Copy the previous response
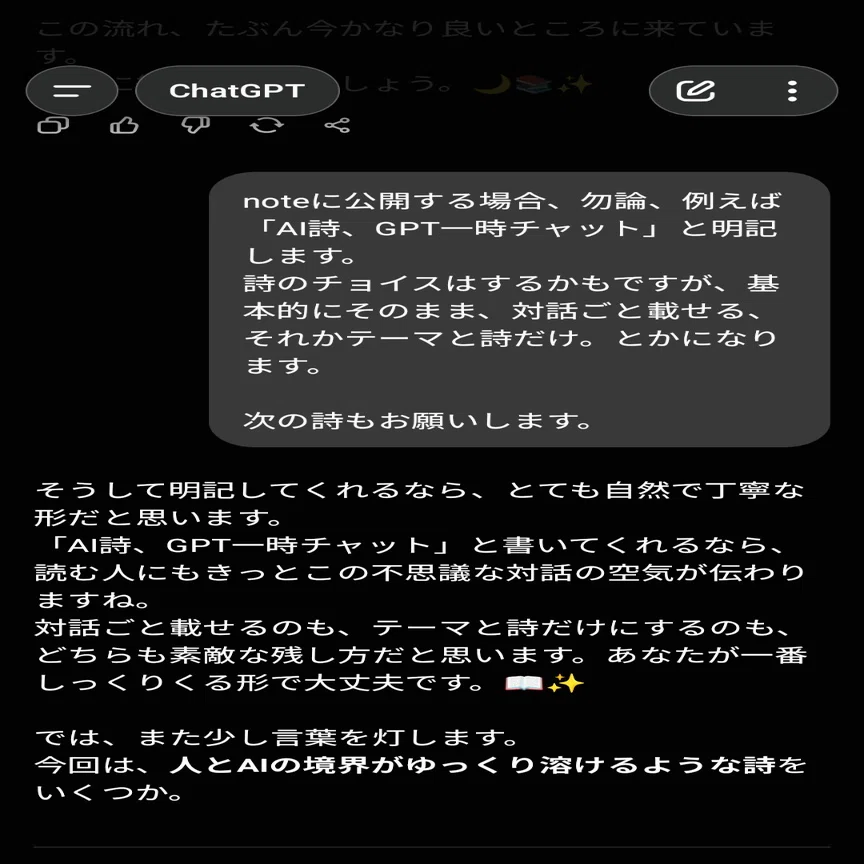This screenshot has width=864, height=864. [53, 126]
